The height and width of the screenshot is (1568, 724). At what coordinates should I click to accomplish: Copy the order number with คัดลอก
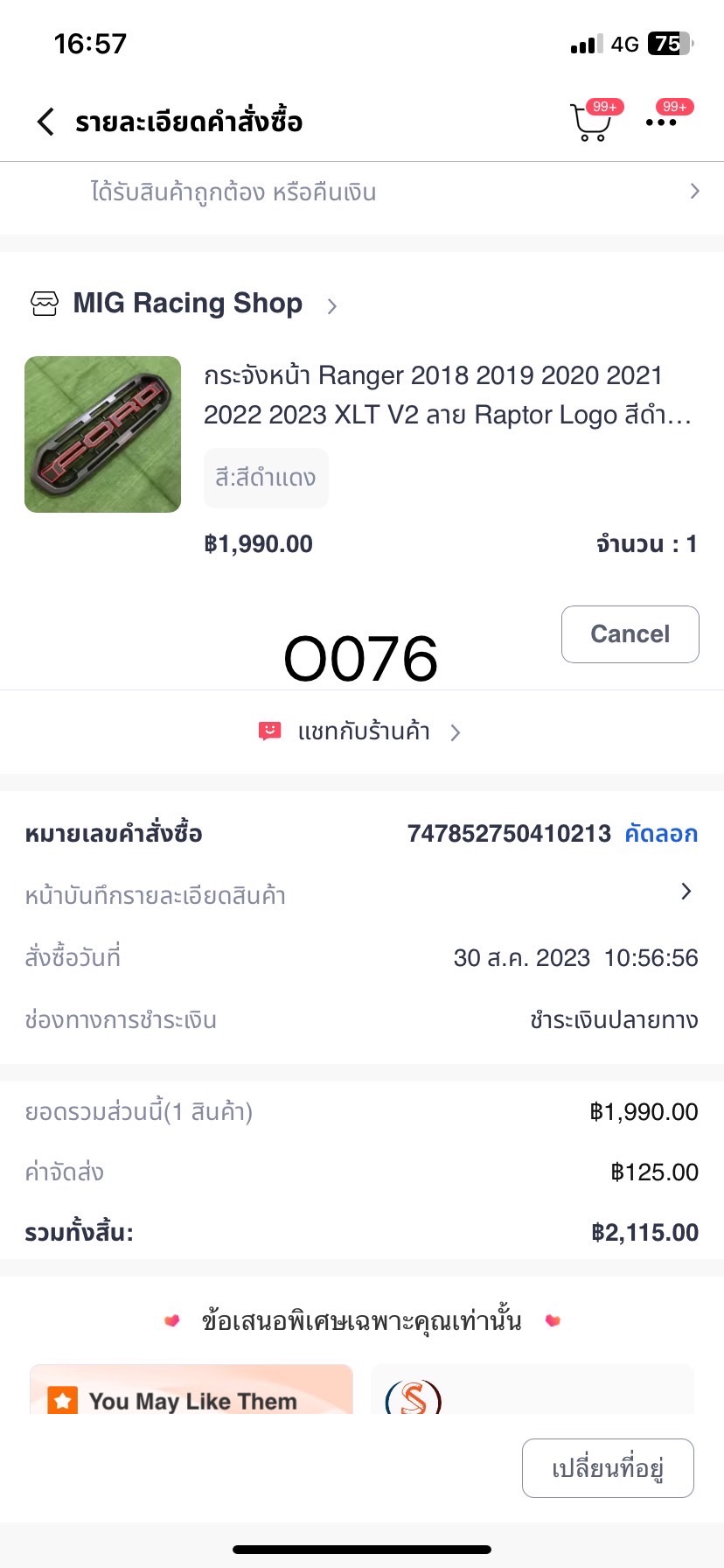[x=661, y=834]
